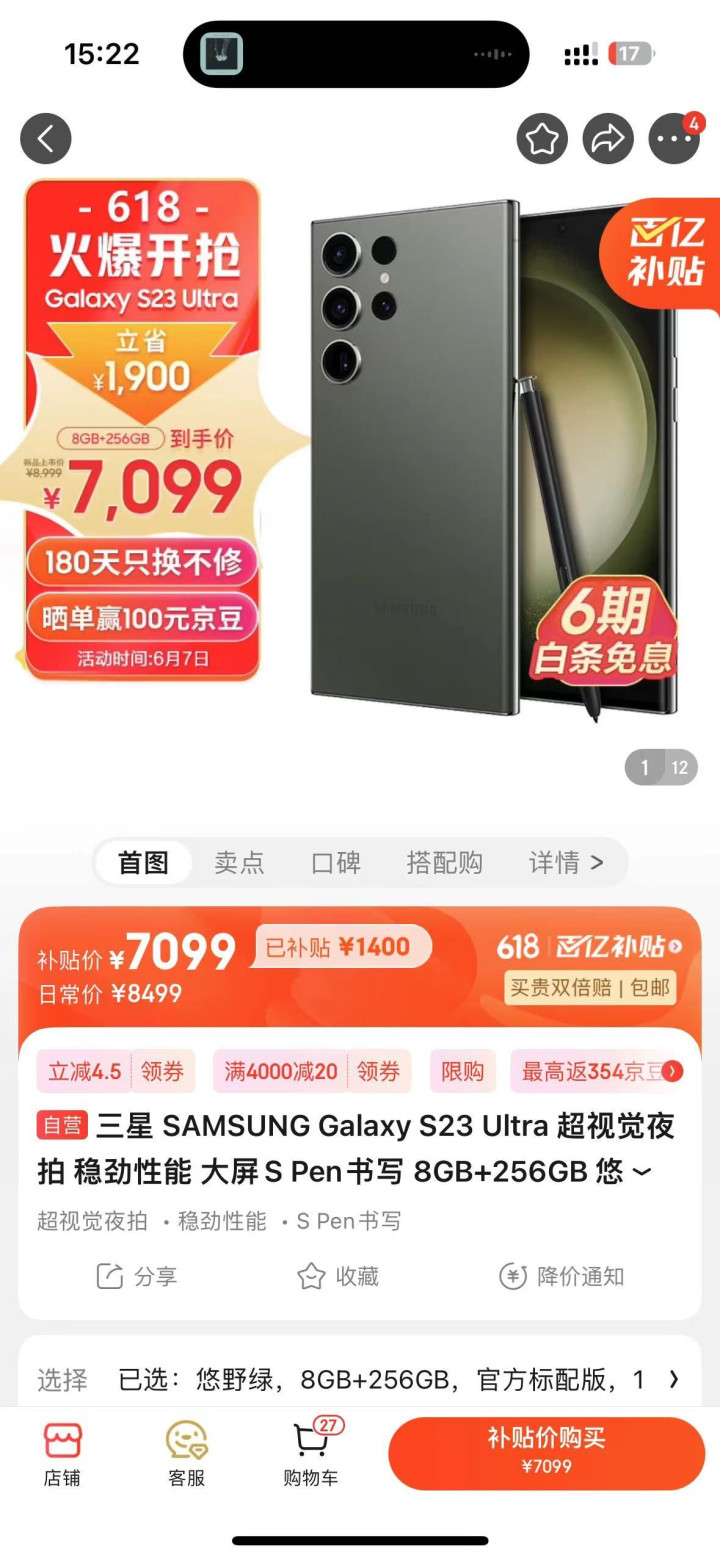Viewport: 720px width, 1560px height.
Task: Tap 收藏 to save the item
Action: pos(338,1276)
